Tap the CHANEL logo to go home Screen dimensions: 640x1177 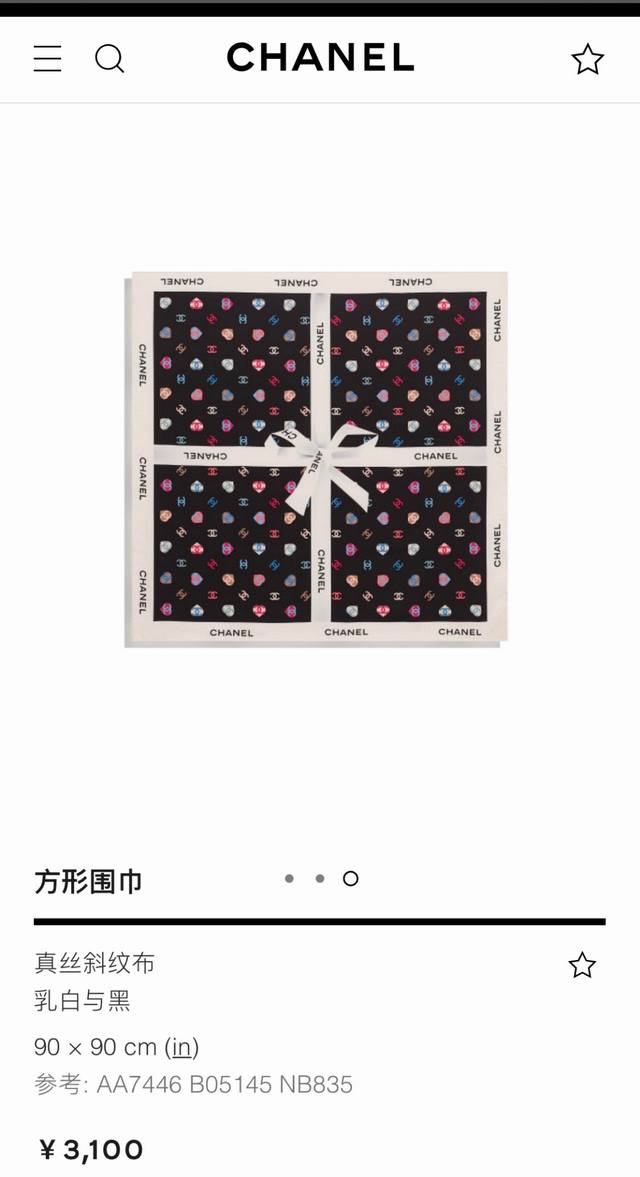point(320,58)
